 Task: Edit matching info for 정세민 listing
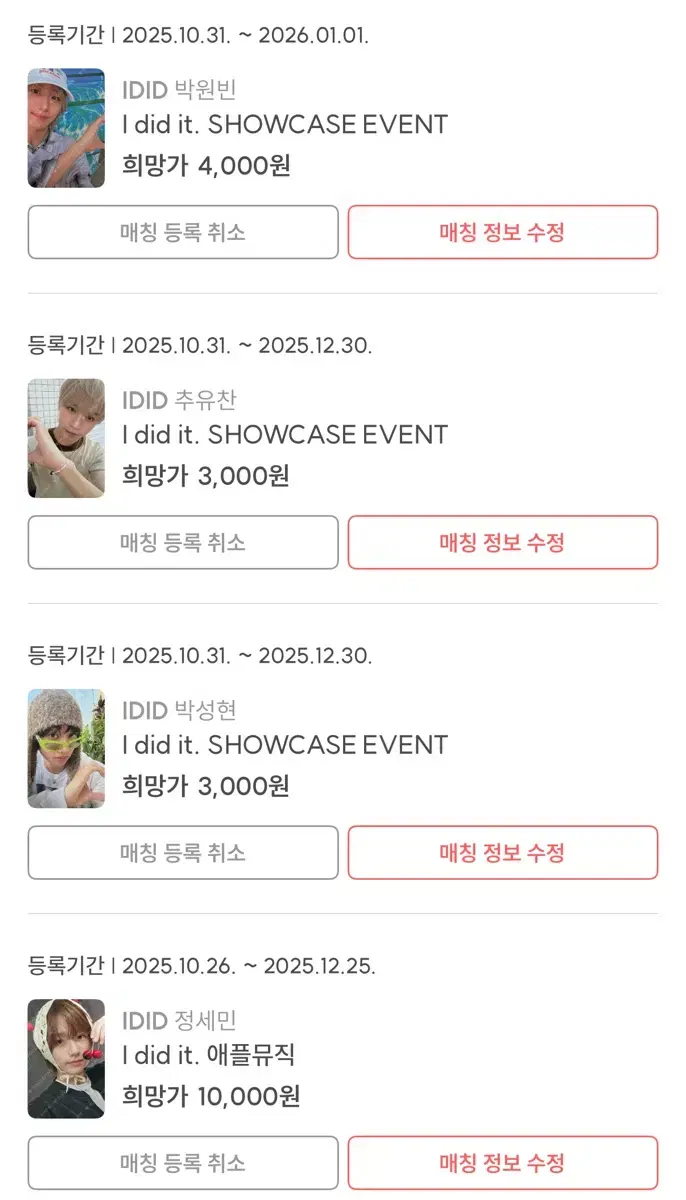502,1162
